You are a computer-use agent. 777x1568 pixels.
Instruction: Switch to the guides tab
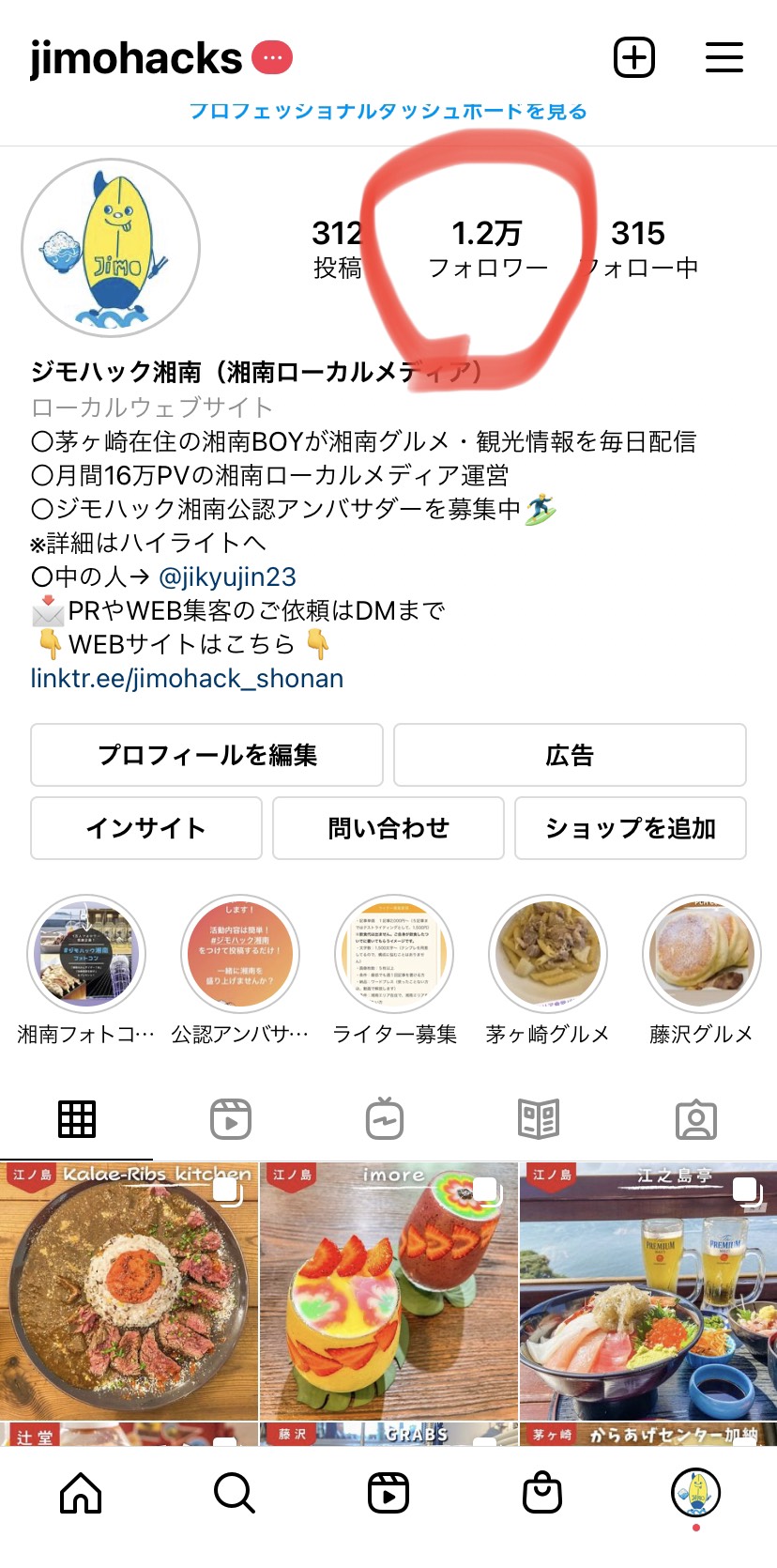540,1119
